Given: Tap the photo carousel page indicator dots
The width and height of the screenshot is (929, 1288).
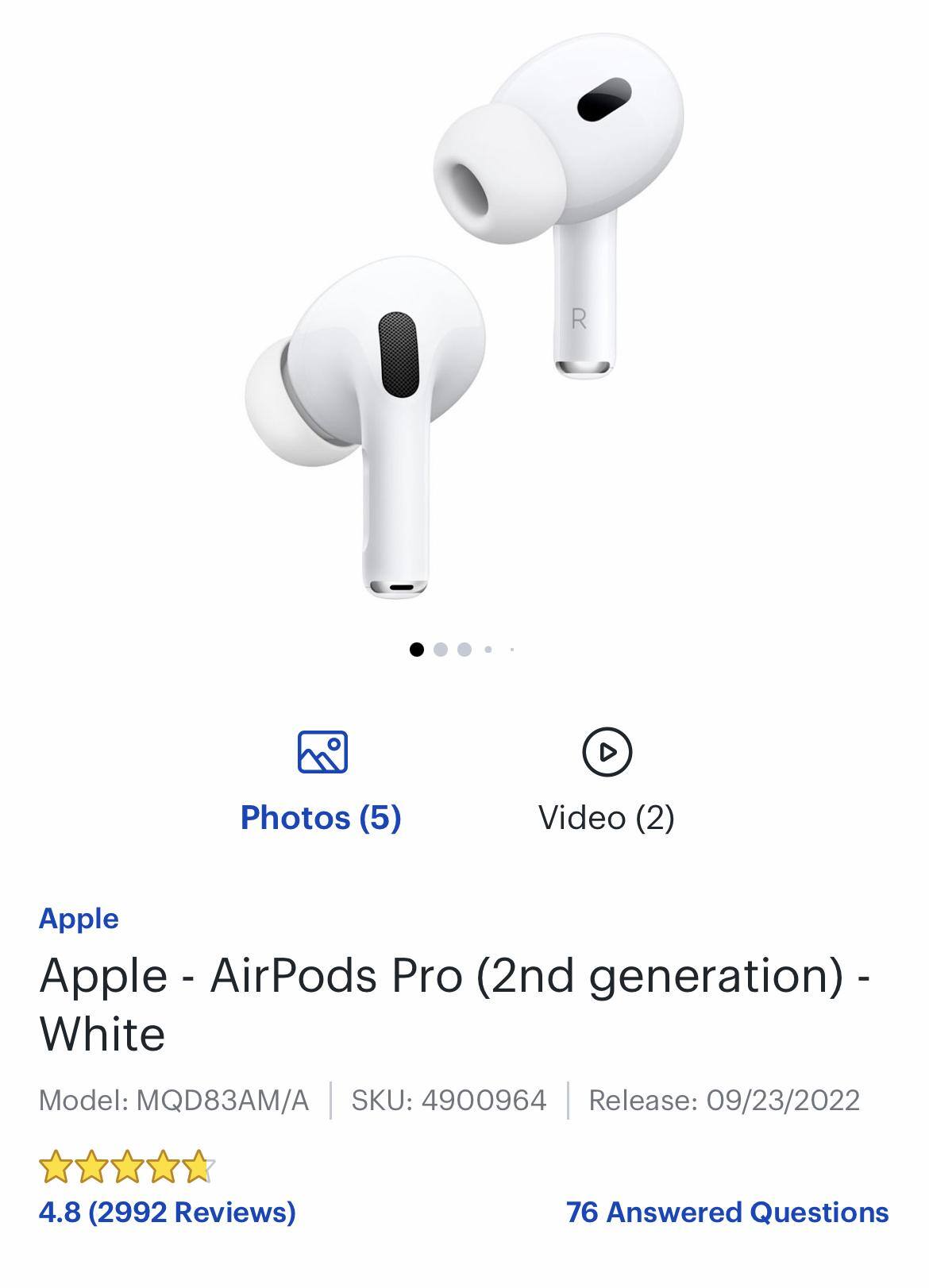Looking at the screenshot, I should pos(463,650).
